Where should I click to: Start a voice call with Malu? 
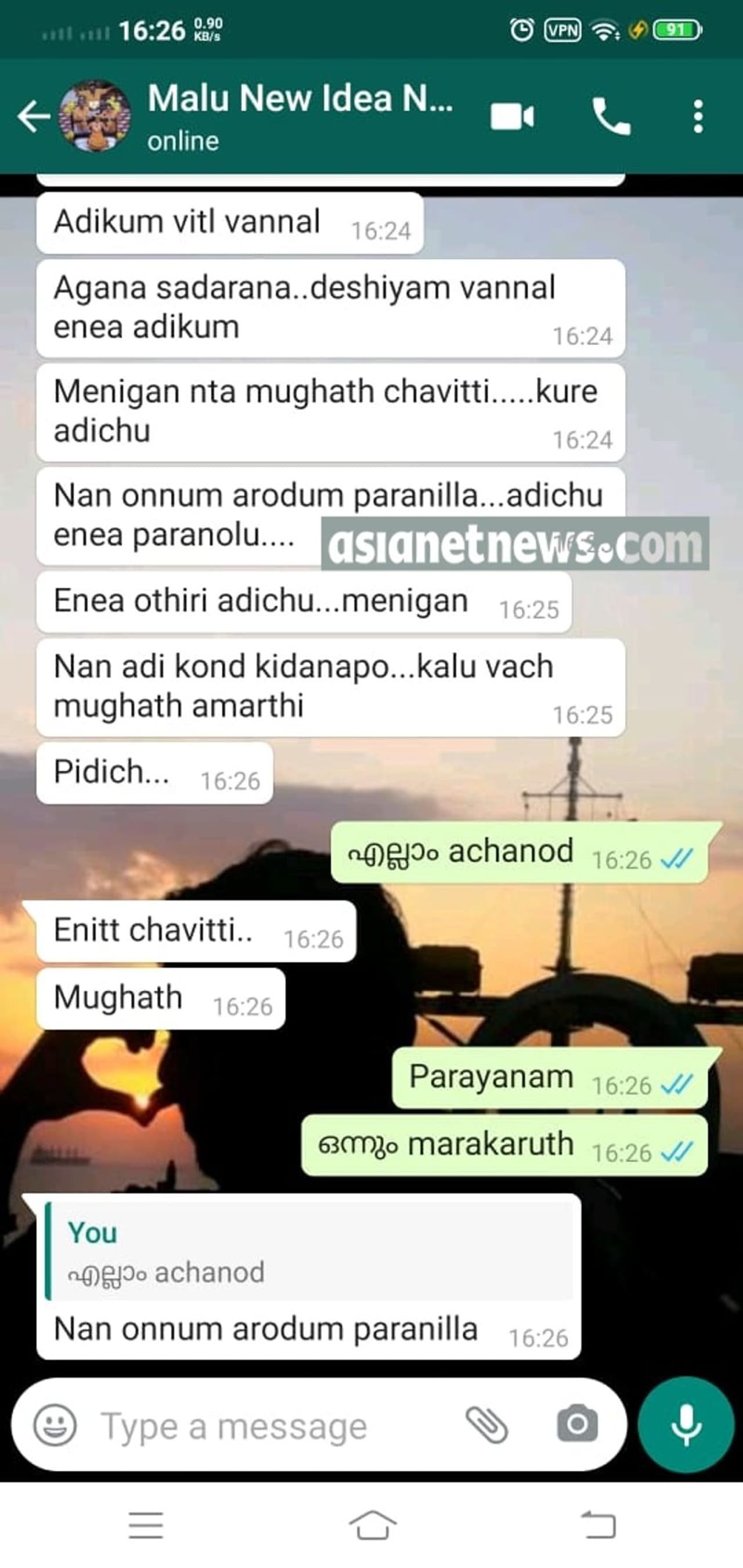tap(611, 116)
